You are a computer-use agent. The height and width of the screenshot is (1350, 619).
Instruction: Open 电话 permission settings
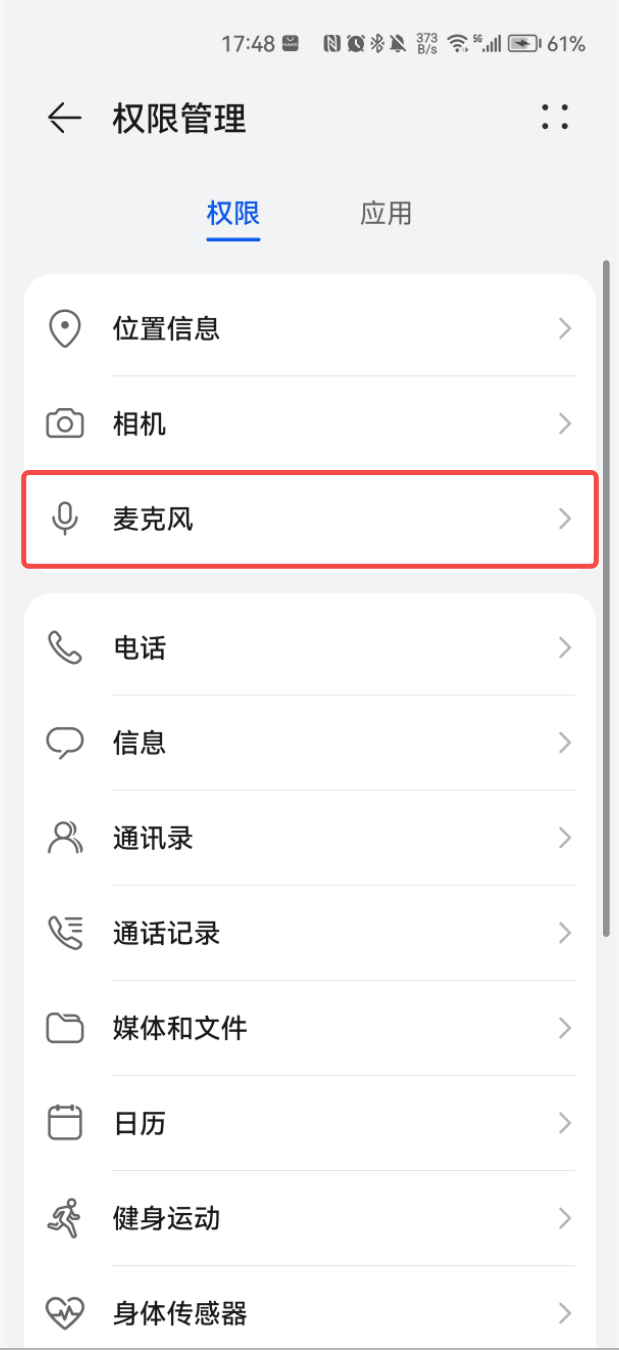(310, 648)
